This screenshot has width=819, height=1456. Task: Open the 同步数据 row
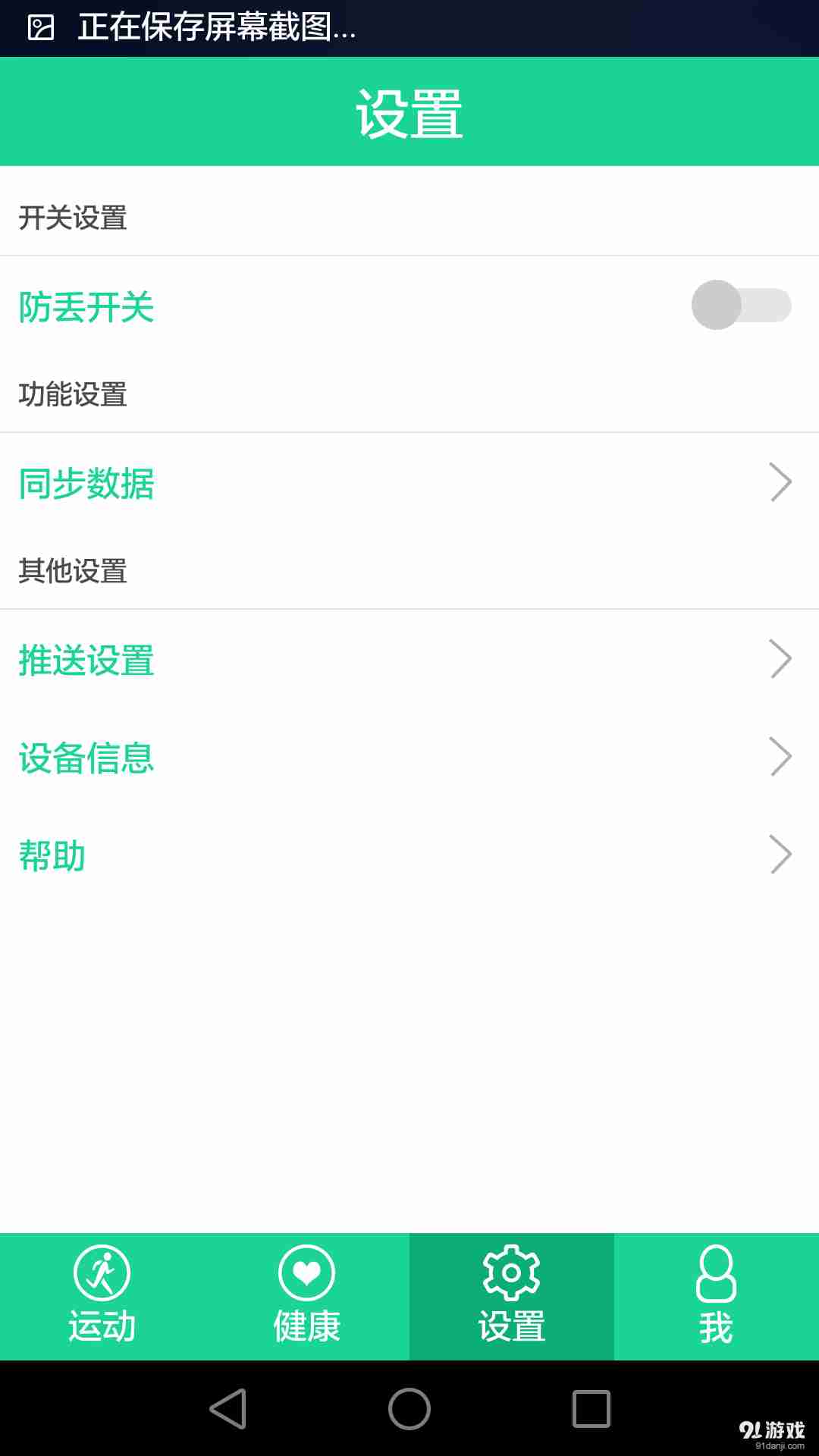(409, 483)
